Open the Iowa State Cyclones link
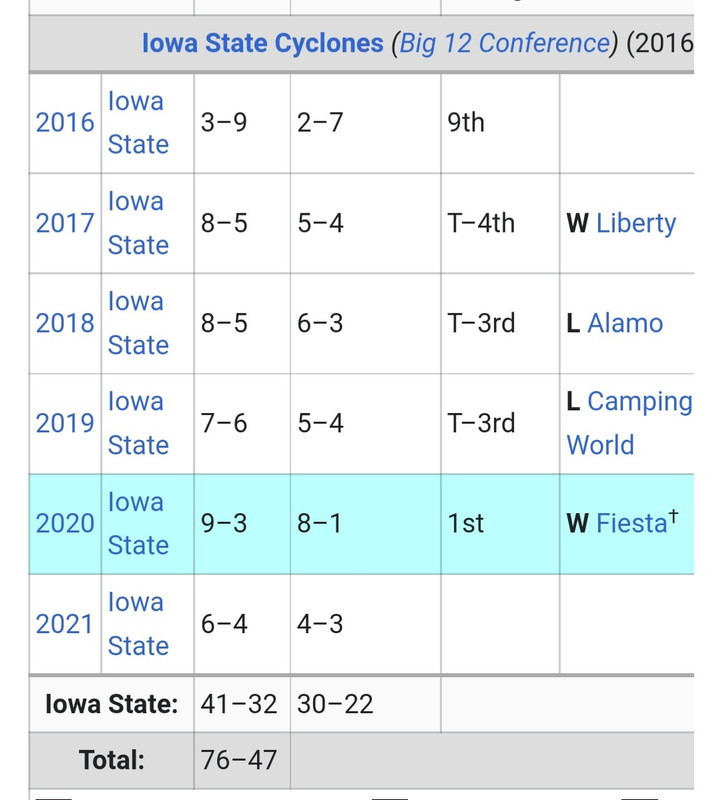 tap(262, 43)
